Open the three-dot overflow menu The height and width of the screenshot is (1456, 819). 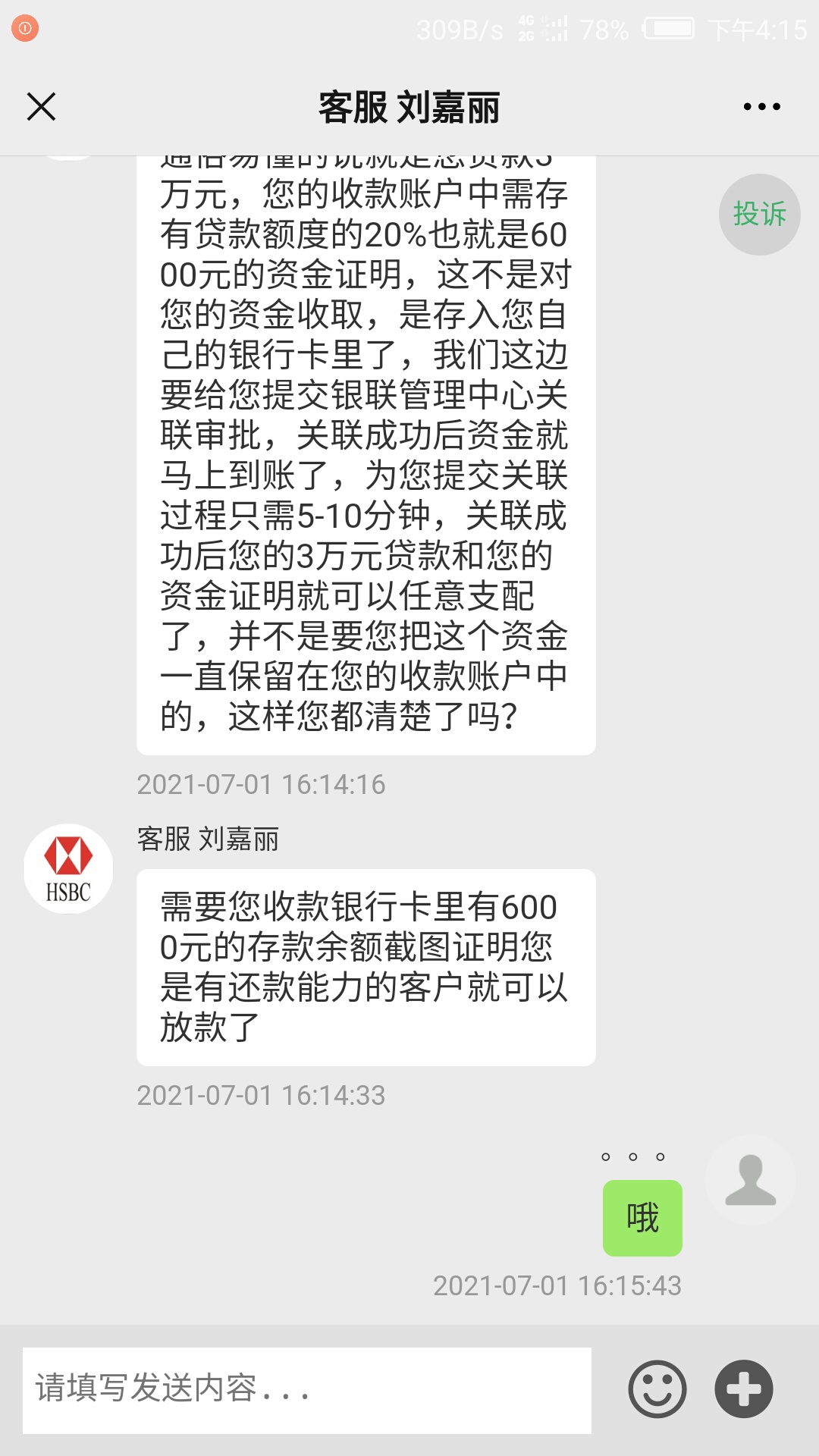pyautogui.click(x=761, y=107)
